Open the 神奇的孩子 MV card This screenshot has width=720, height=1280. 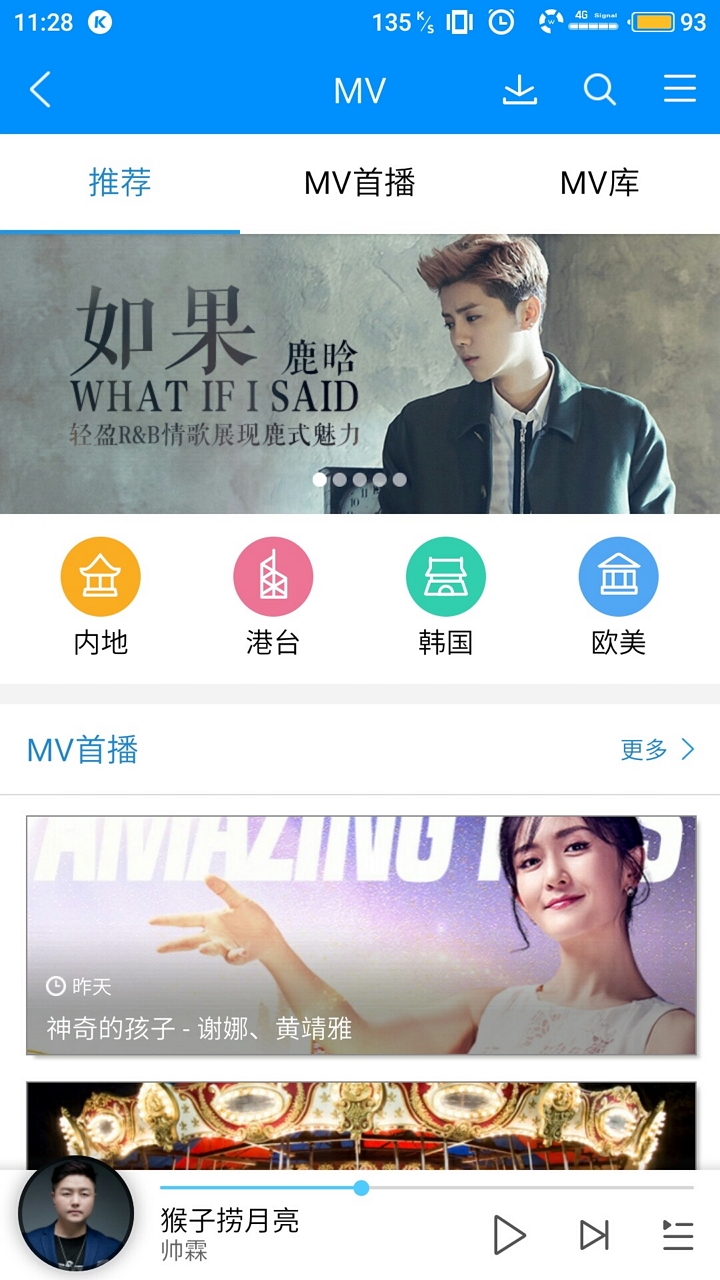[x=360, y=935]
